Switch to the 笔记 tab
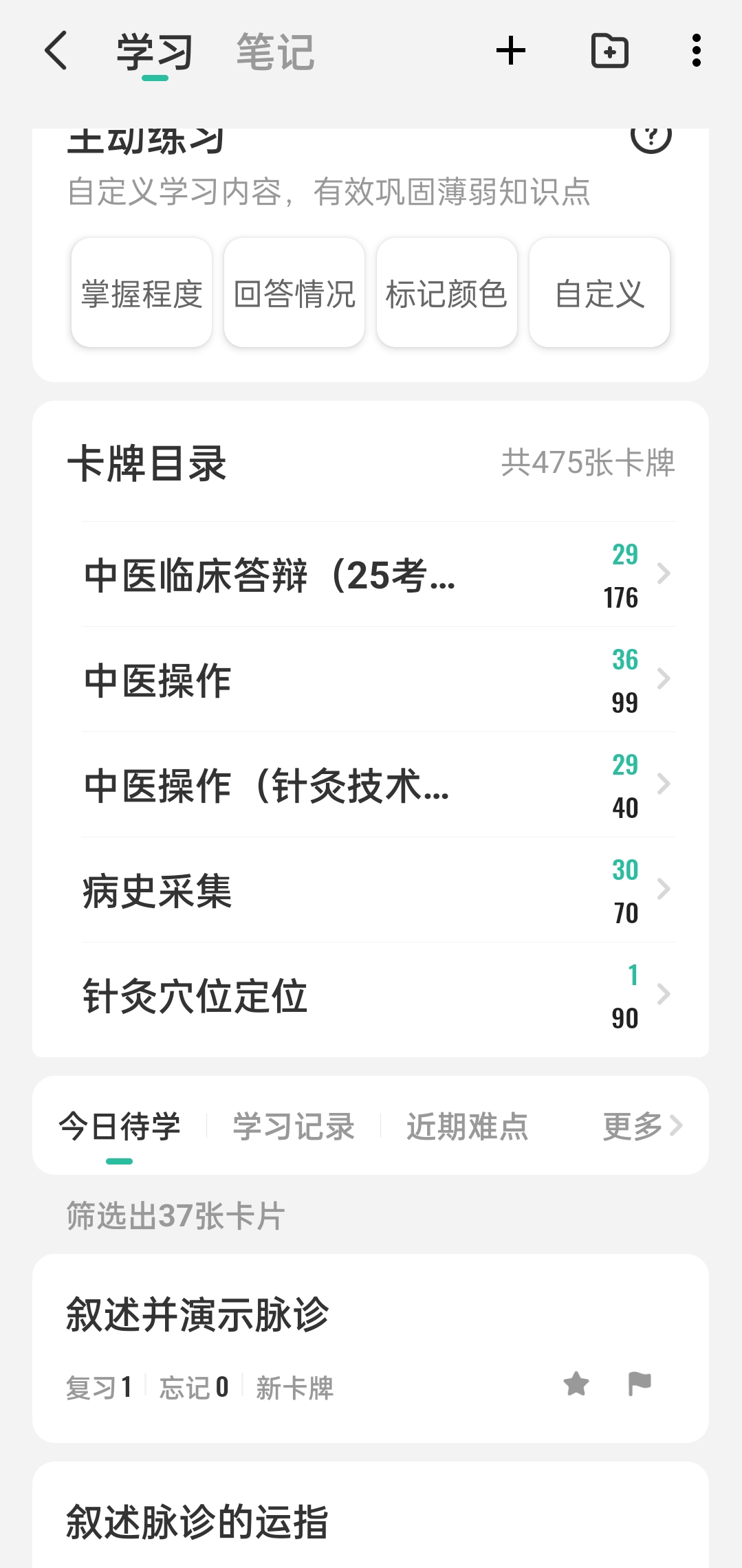Screen dimensions: 742x1568 275,52
